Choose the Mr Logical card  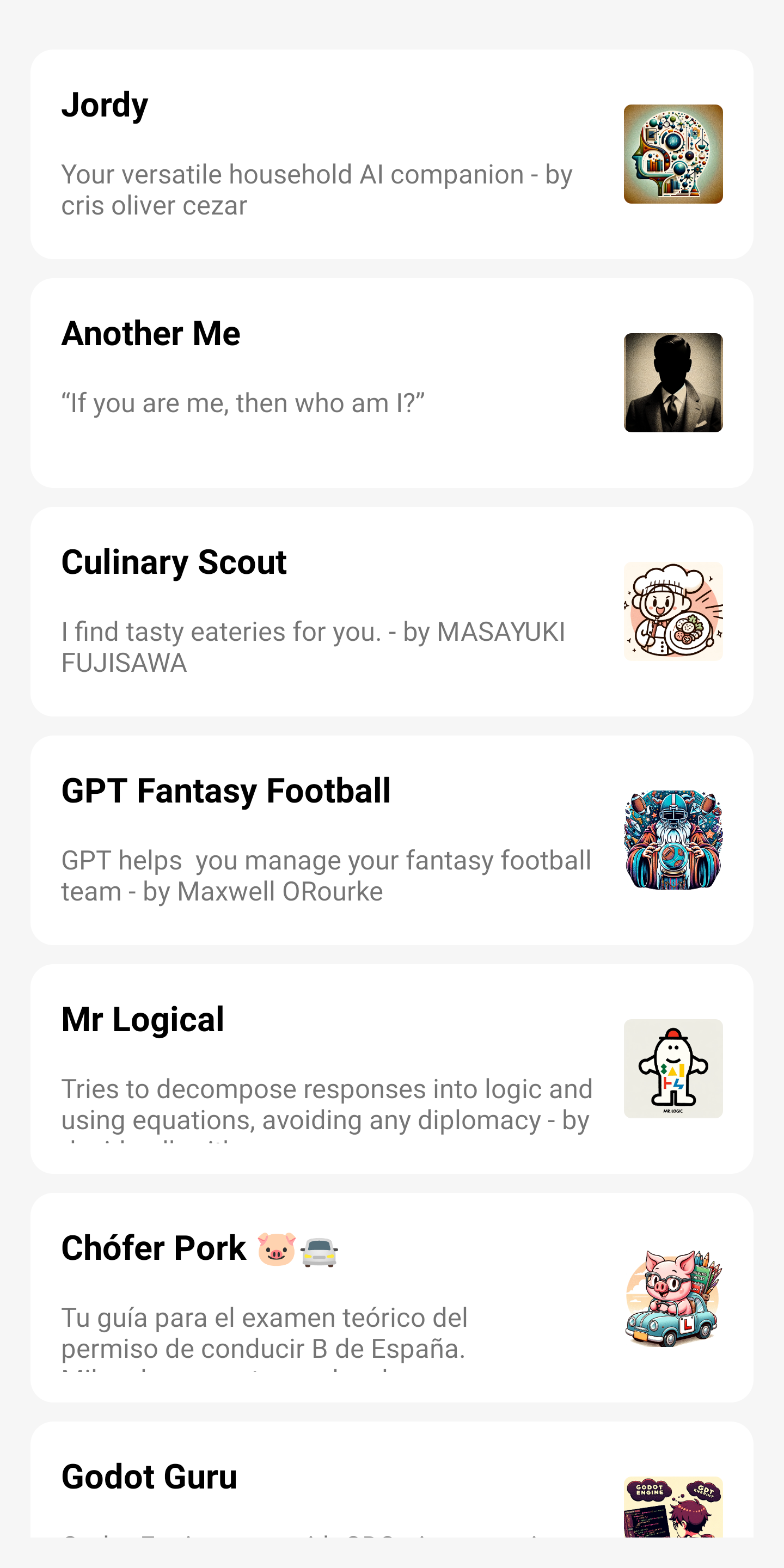[x=391, y=1068]
